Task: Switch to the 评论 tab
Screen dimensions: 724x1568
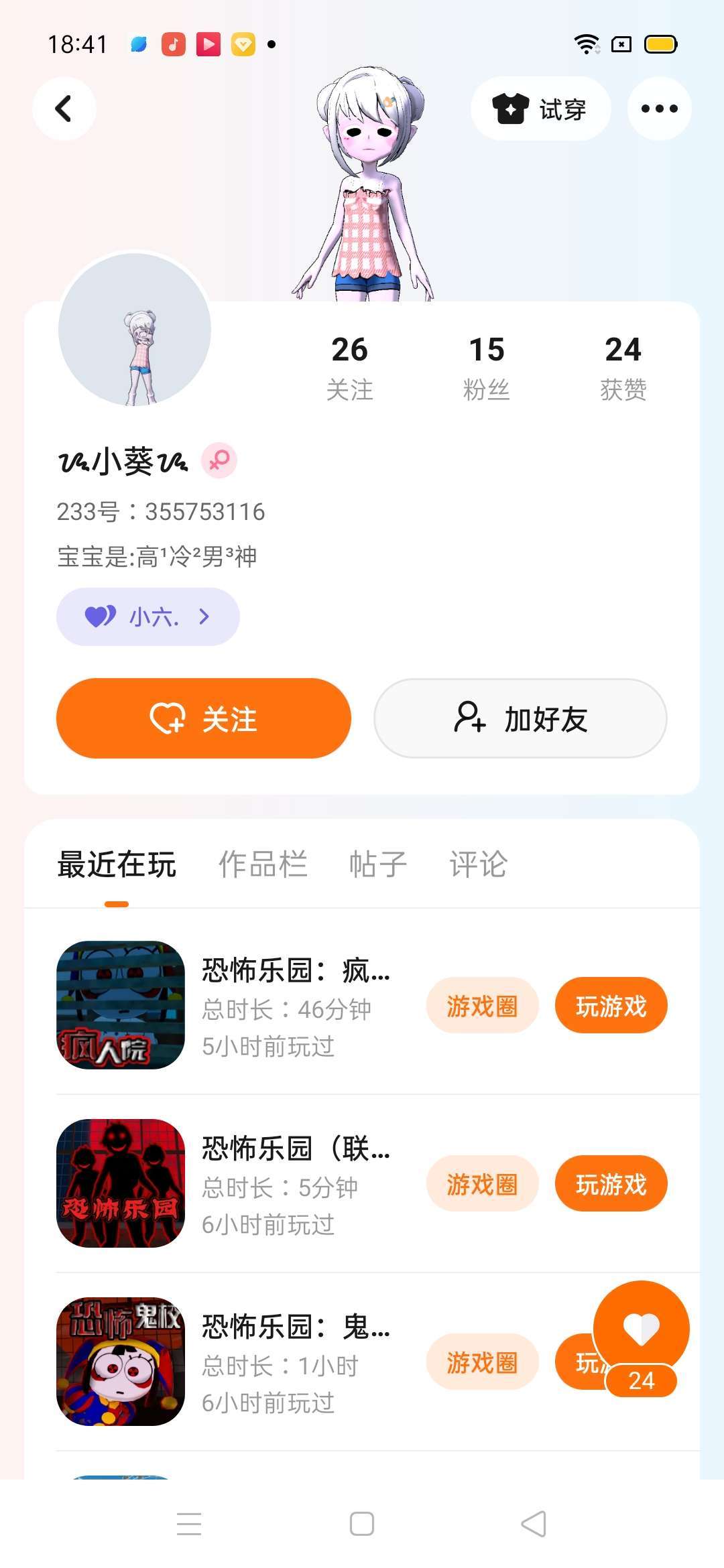Action: click(x=479, y=864)
